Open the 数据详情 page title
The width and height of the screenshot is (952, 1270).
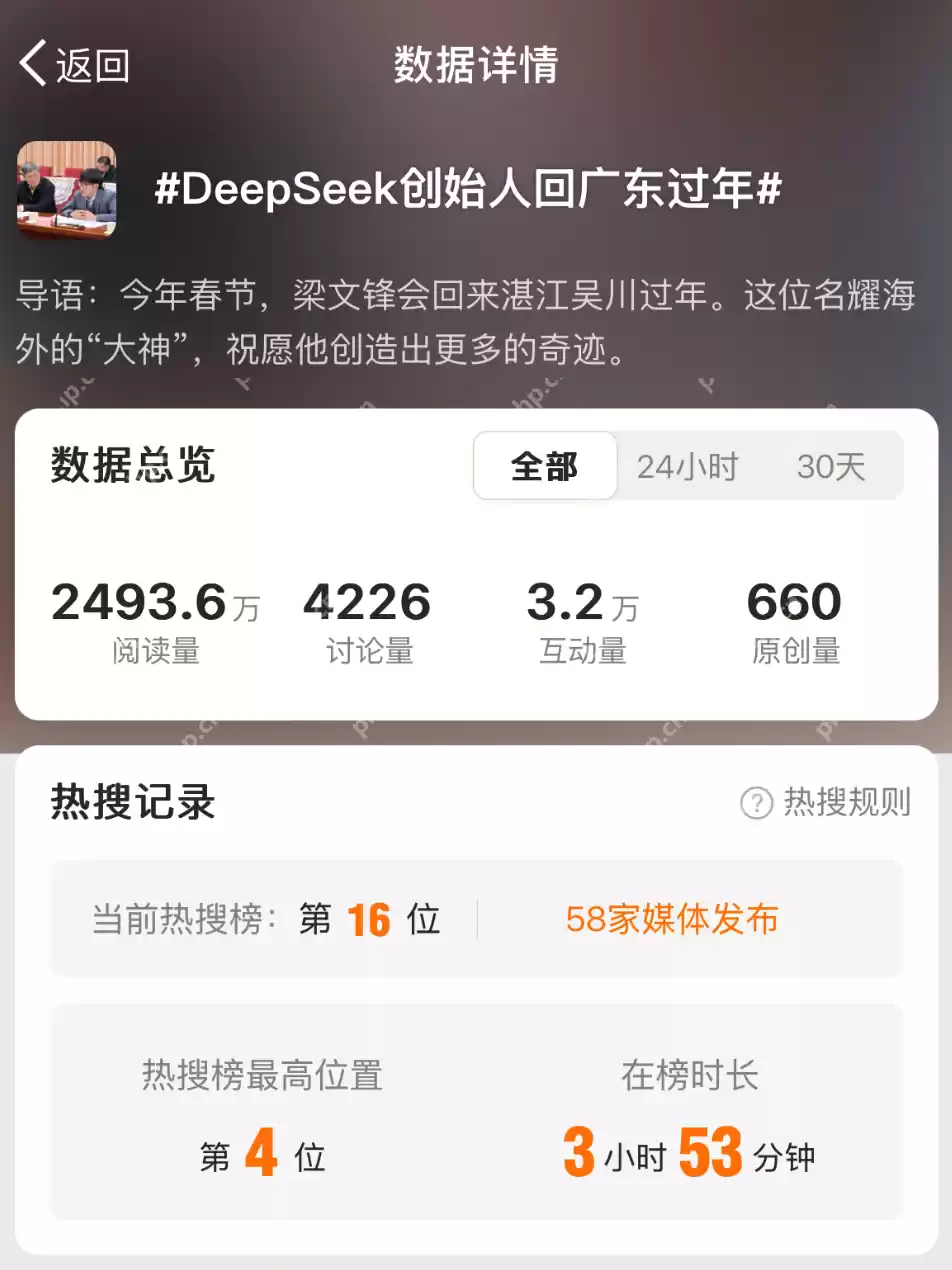click(x=476, y=62)
